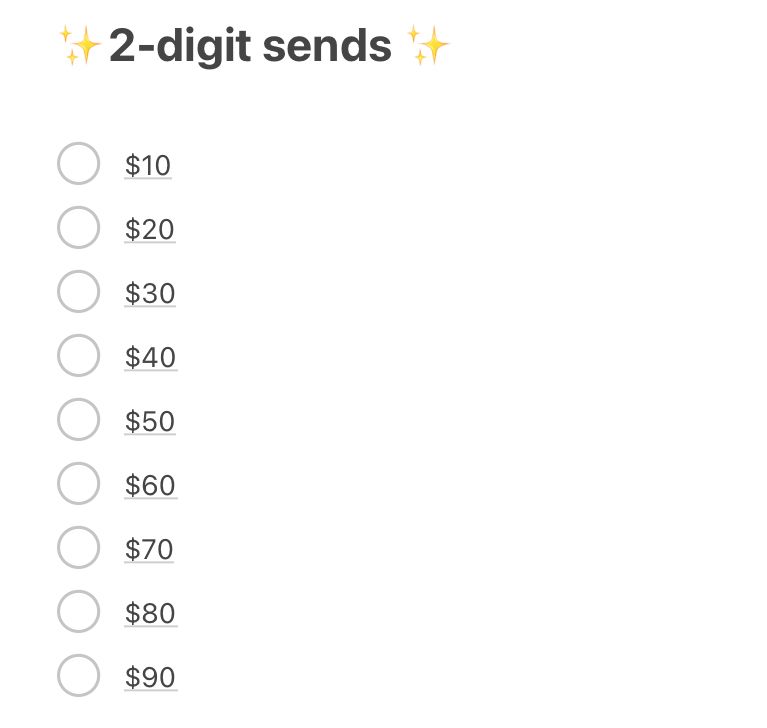Image resolution: width=767 pixels, height=728 pixels.
Task: Follow the underlined $40 link
Action: point(150,357)
